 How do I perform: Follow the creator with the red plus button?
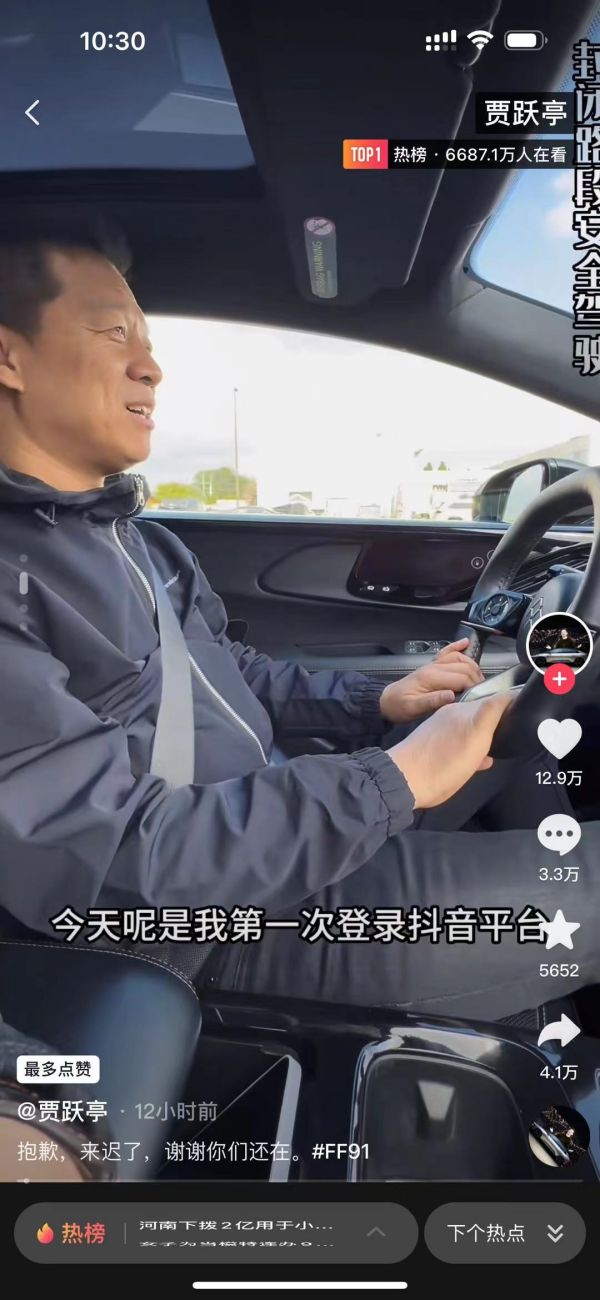click(x=559, y=680)
